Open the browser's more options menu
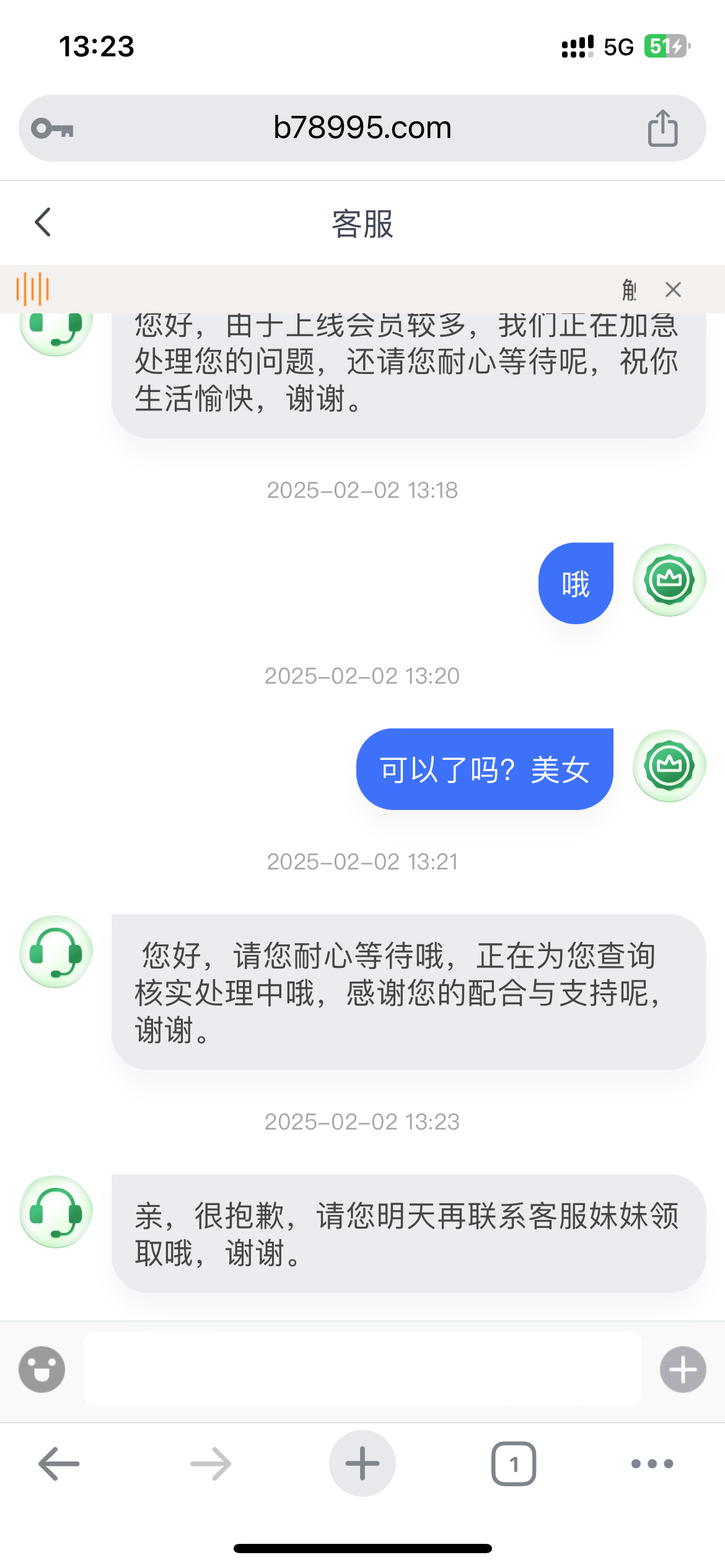 652,1463
